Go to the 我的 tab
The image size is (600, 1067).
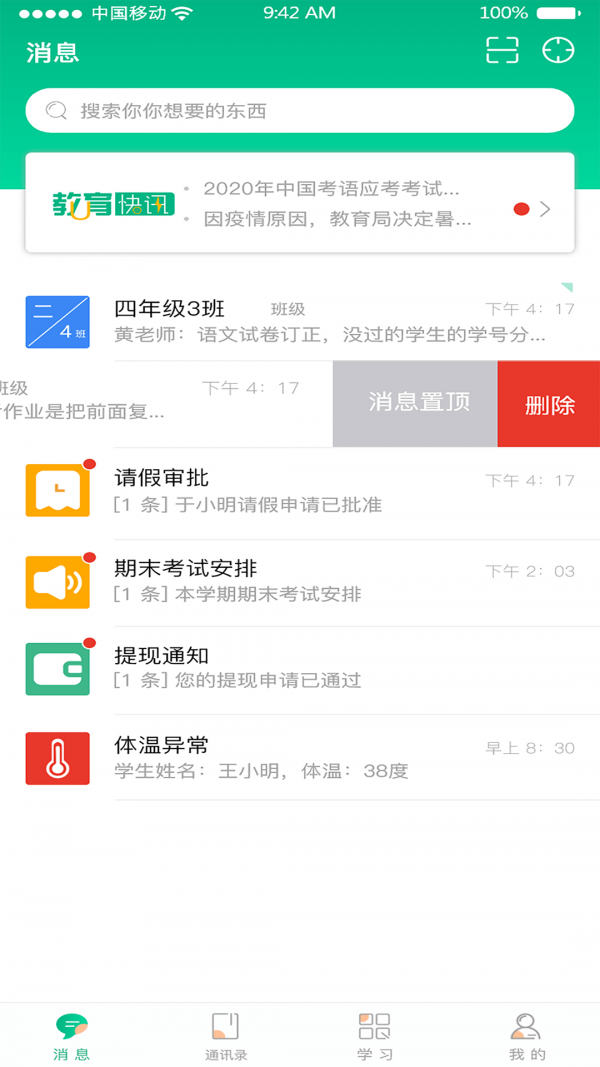[527, 1036]
